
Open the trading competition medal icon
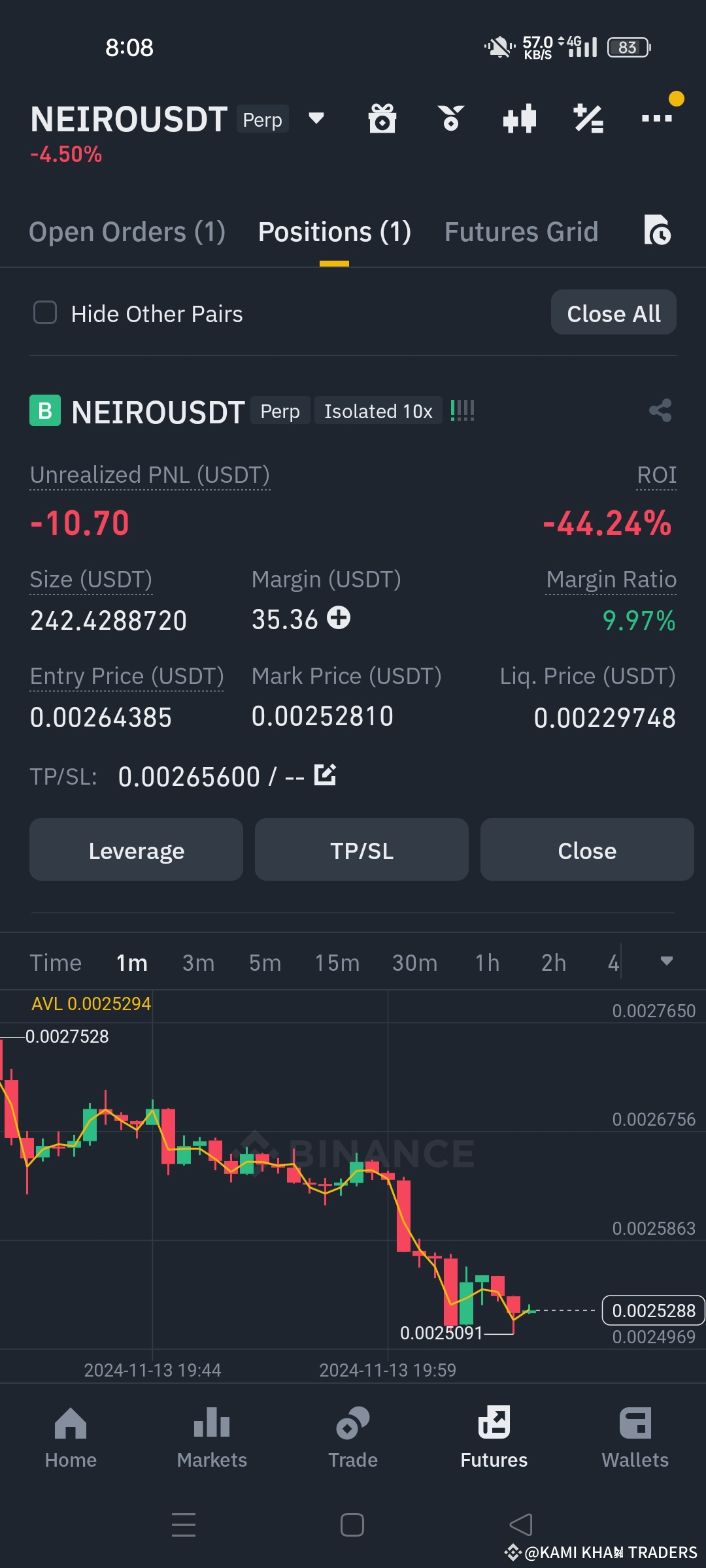tap(452, 118)
